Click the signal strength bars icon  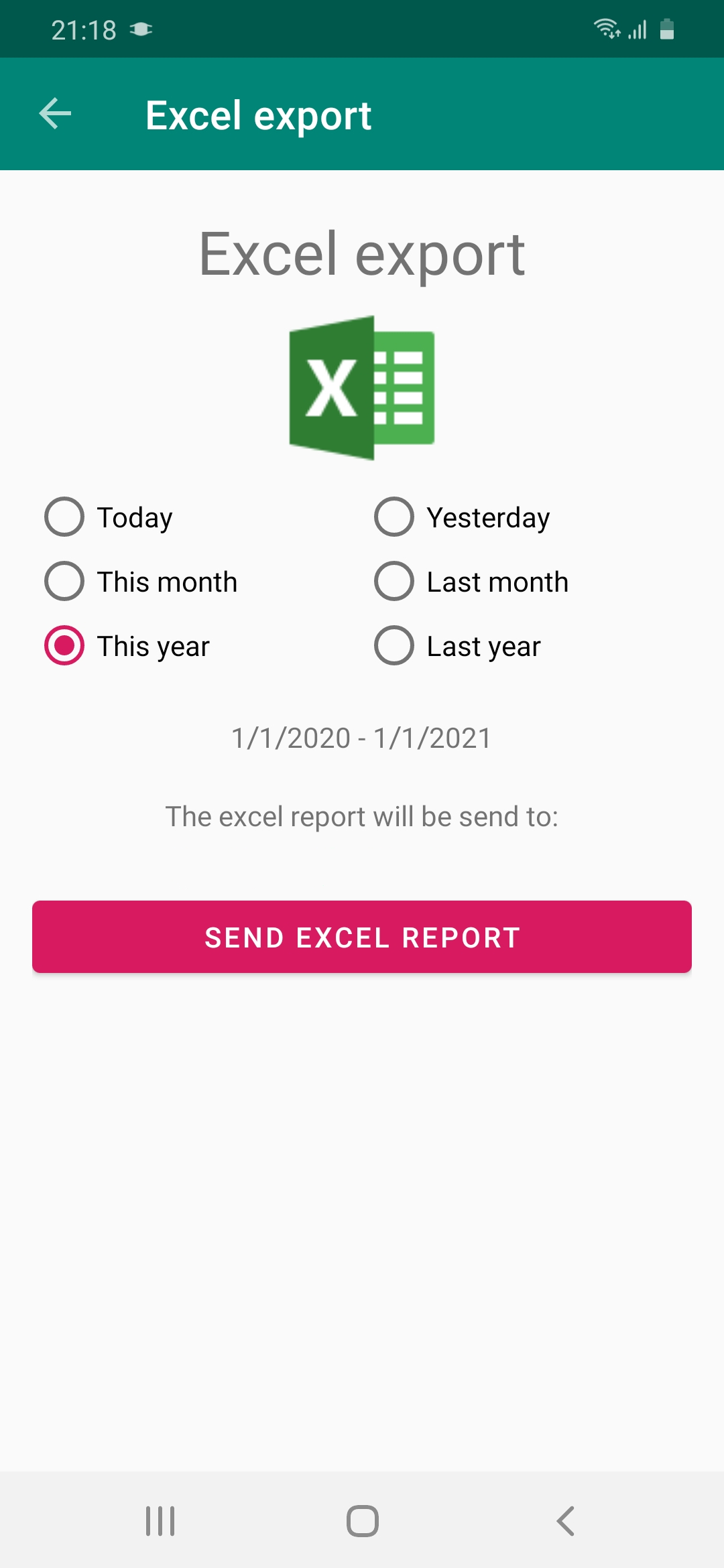638,29
